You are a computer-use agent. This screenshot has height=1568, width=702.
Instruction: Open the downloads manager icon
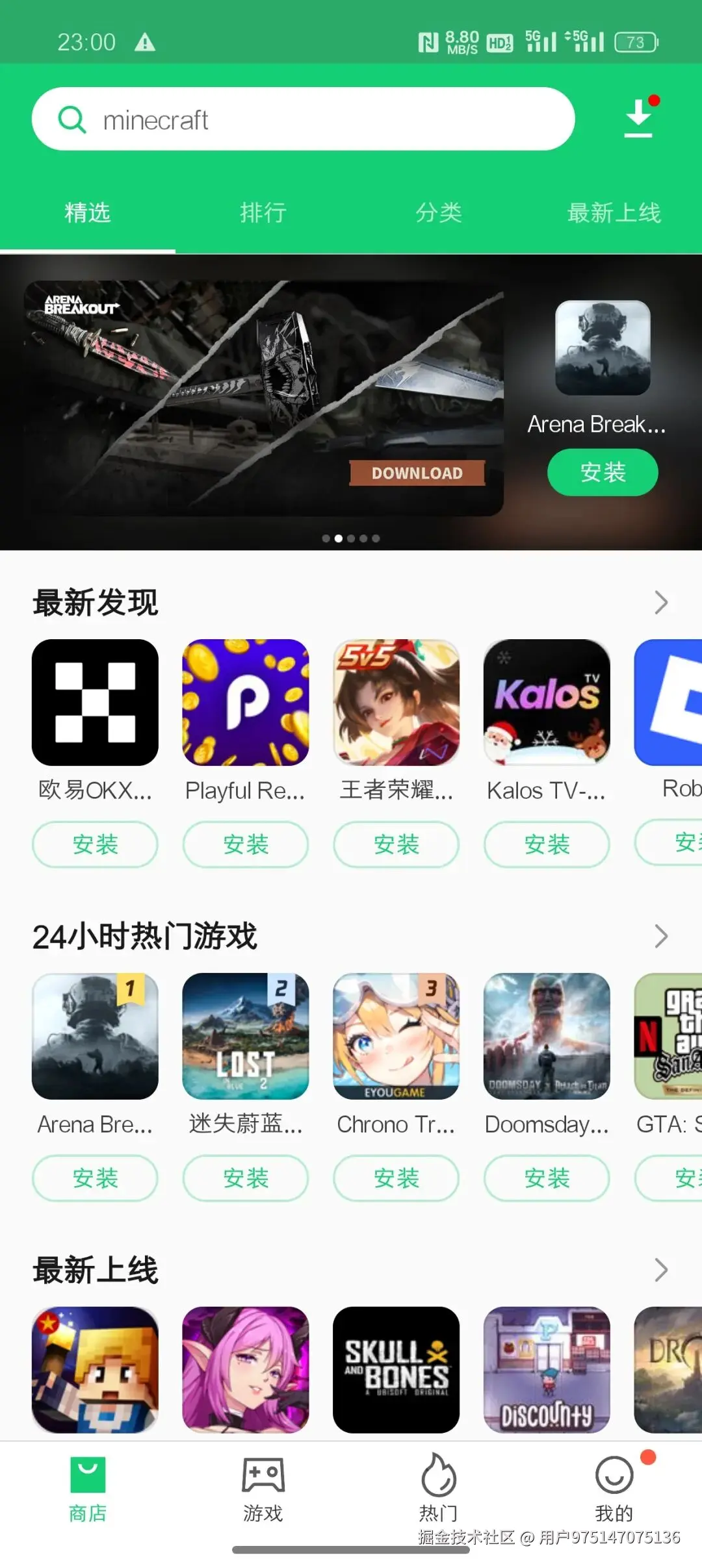coord(638,118)
